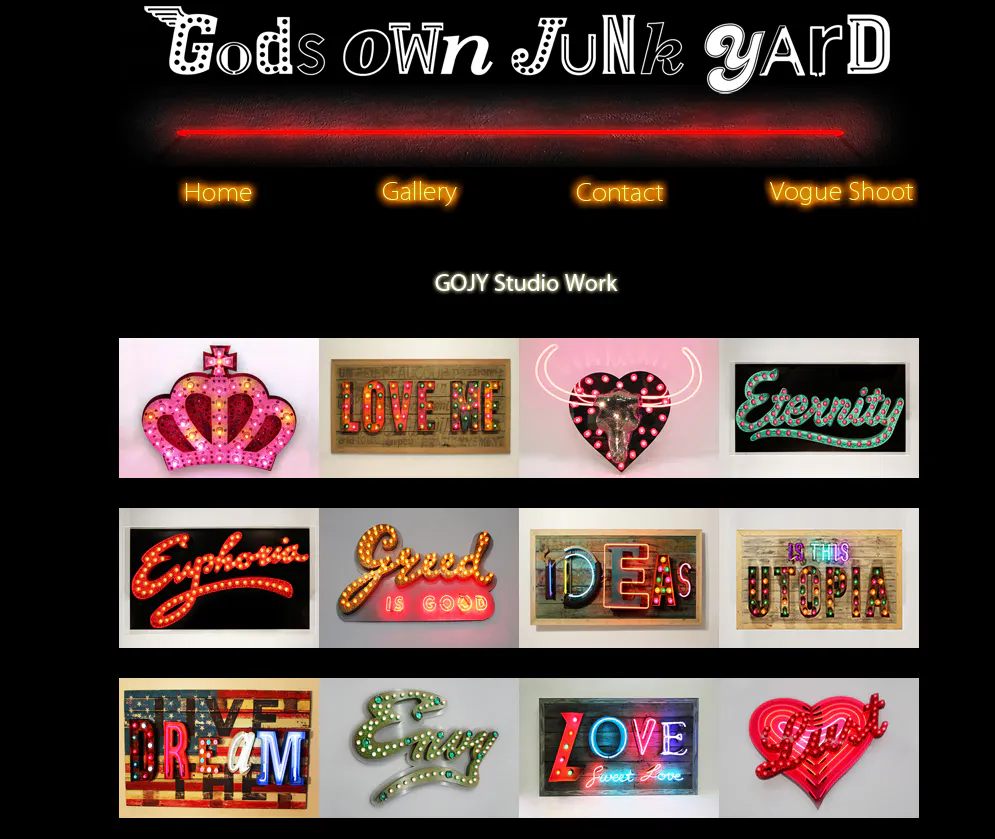View the Eternity sign artwork
The width and height of the screenshot is (995, 839).
click(819, 408)
